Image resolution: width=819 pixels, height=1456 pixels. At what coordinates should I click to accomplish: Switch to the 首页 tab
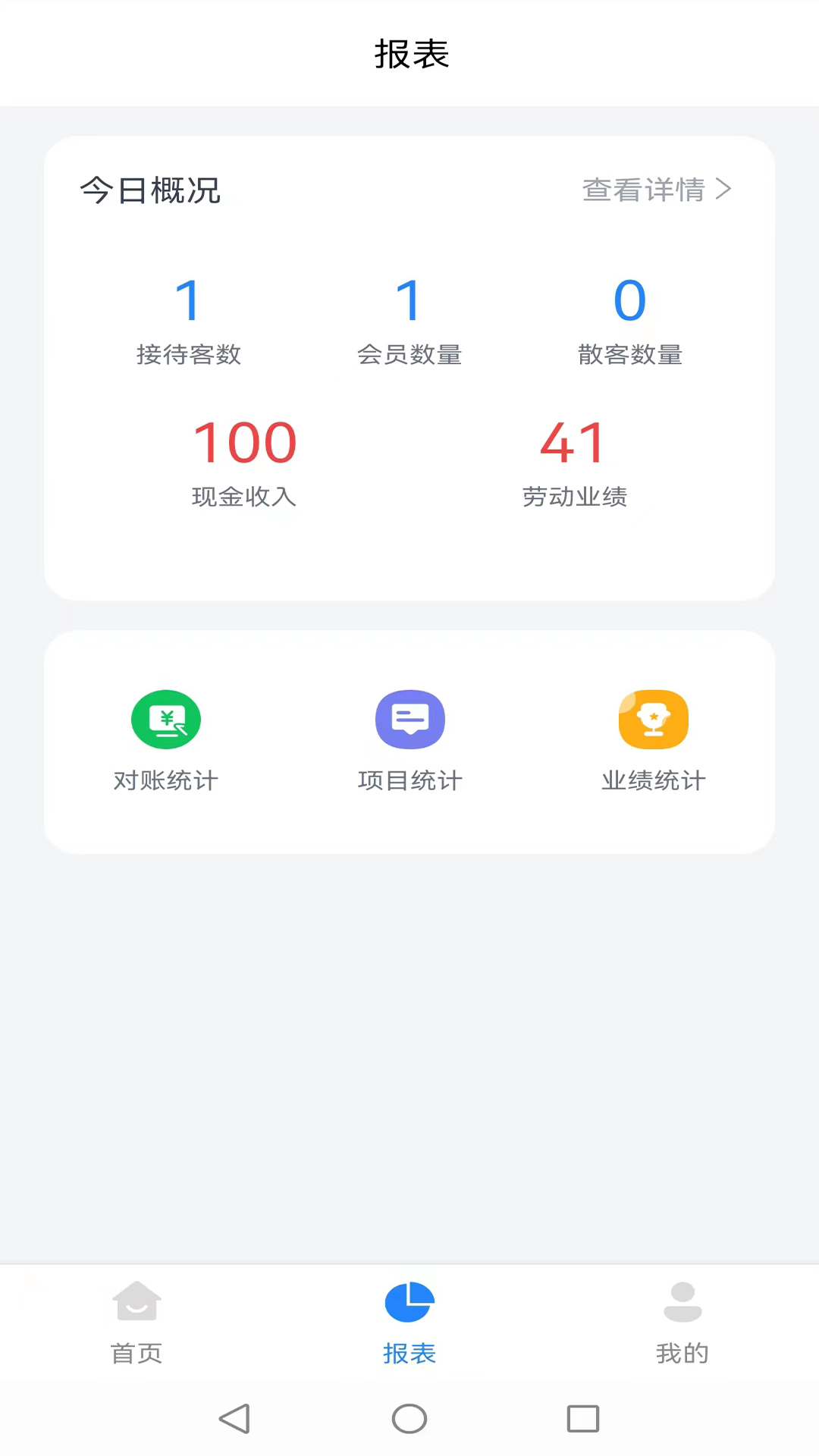[136, 1323]
